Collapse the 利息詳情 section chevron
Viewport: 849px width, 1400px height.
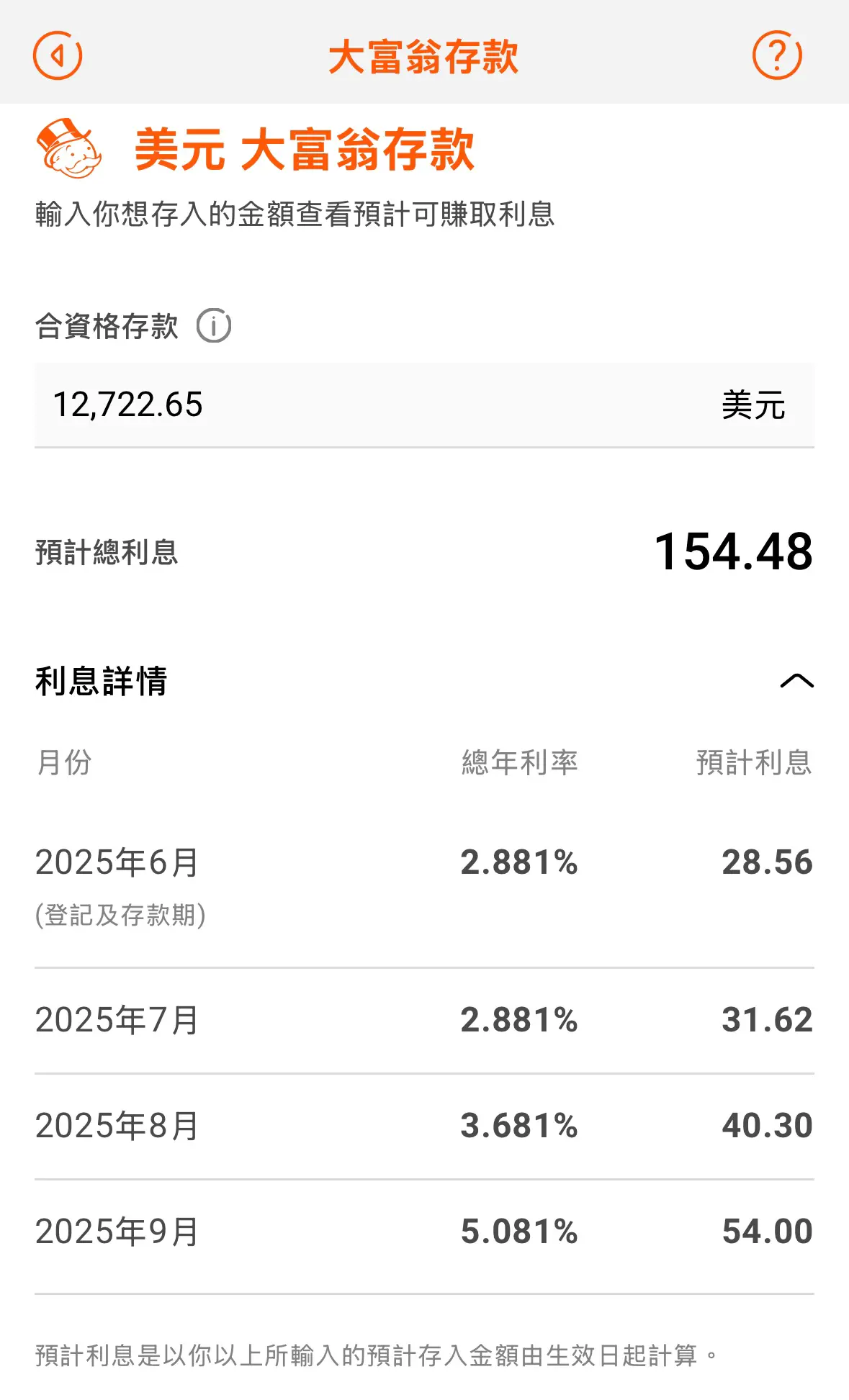point(796,681)
